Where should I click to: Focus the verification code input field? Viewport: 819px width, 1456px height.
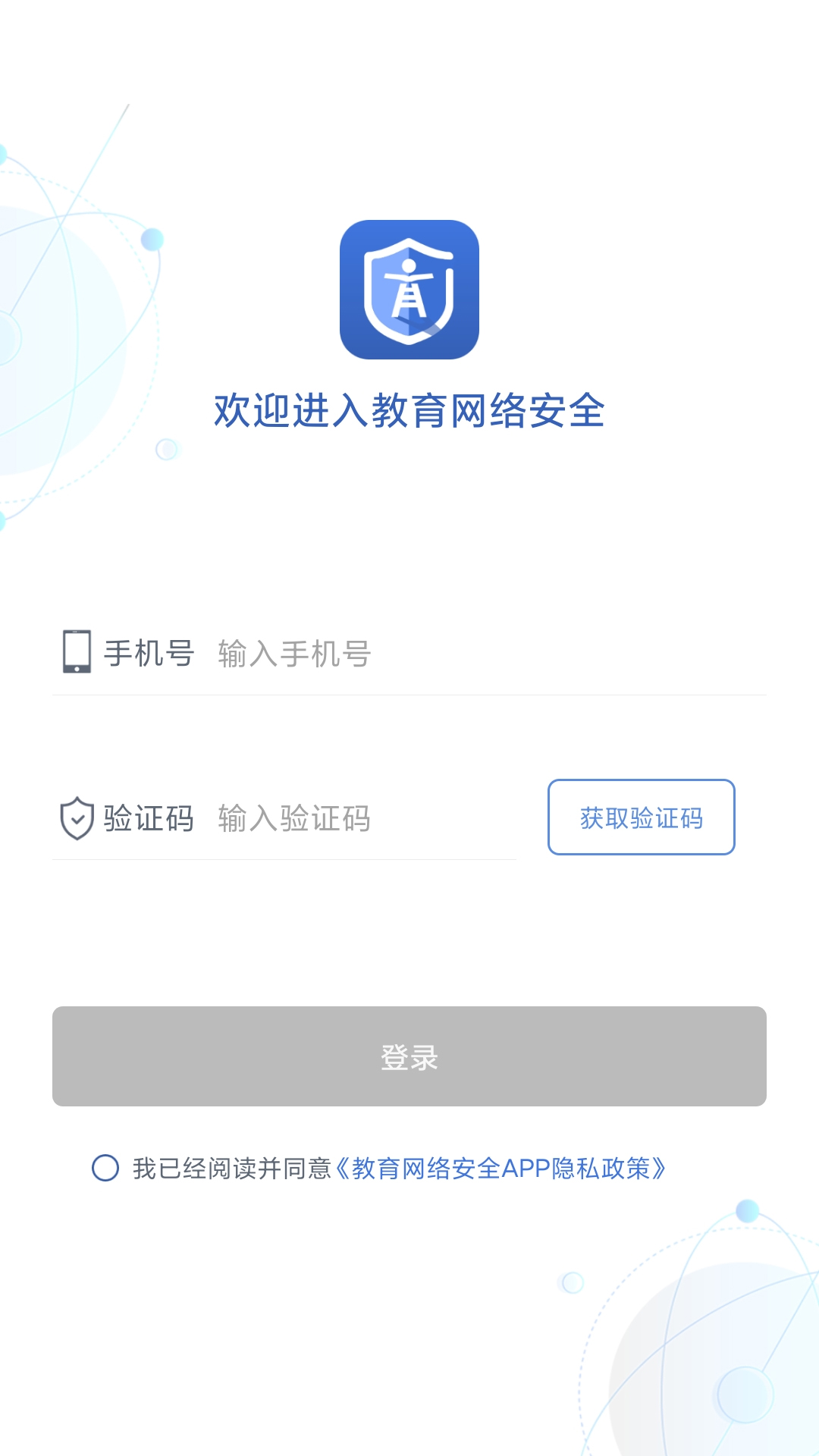[366, 818]
